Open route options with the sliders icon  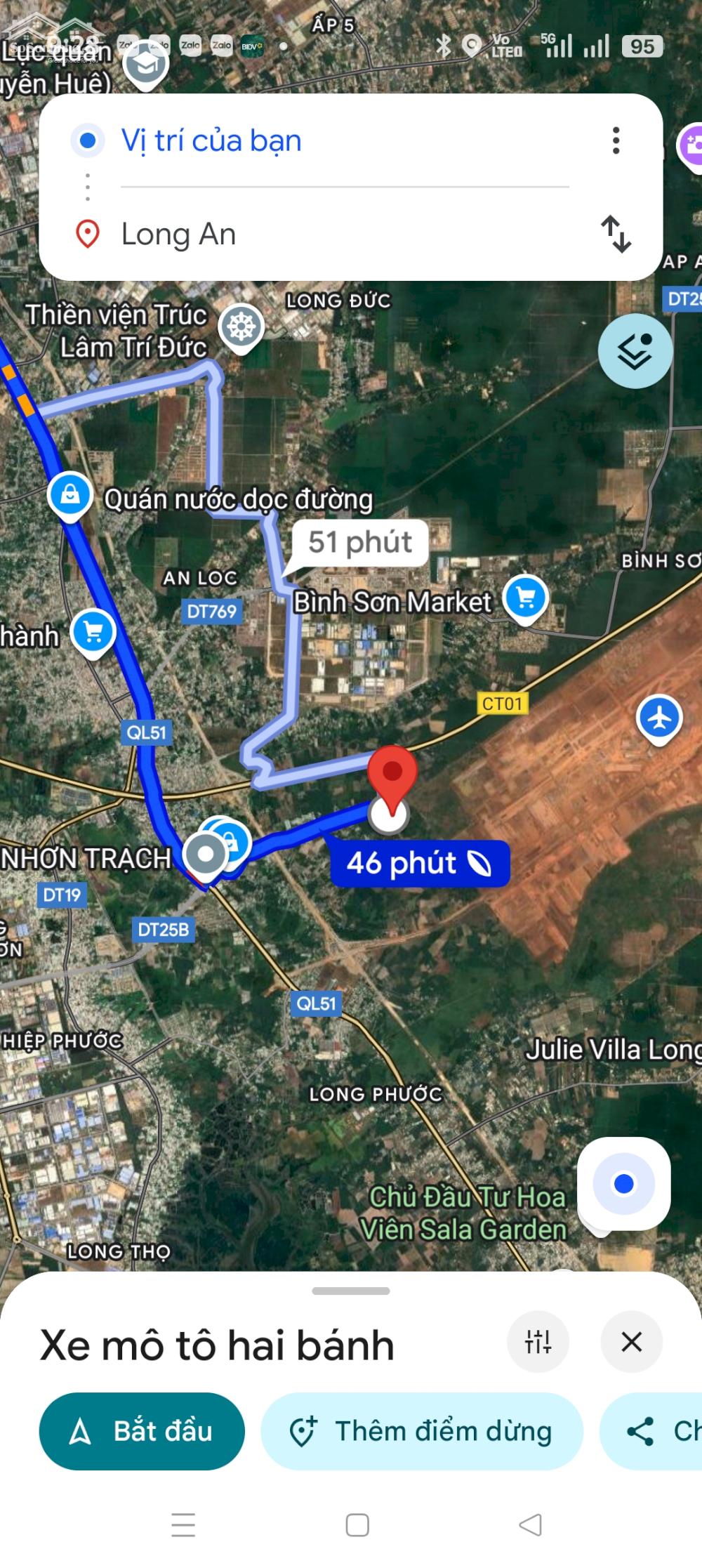point(538,1343)
